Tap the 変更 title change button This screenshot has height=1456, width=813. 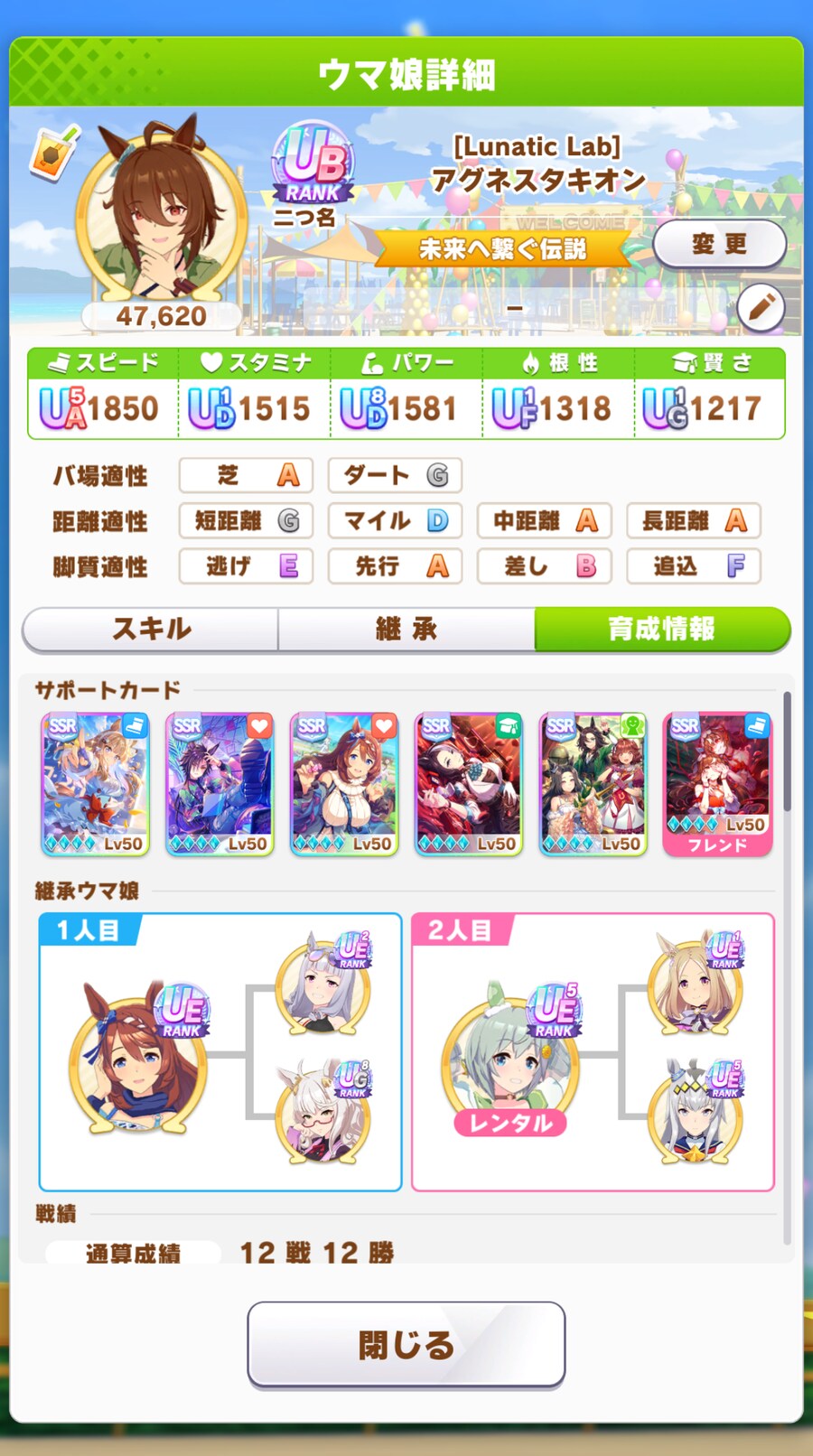coord(719,244)
